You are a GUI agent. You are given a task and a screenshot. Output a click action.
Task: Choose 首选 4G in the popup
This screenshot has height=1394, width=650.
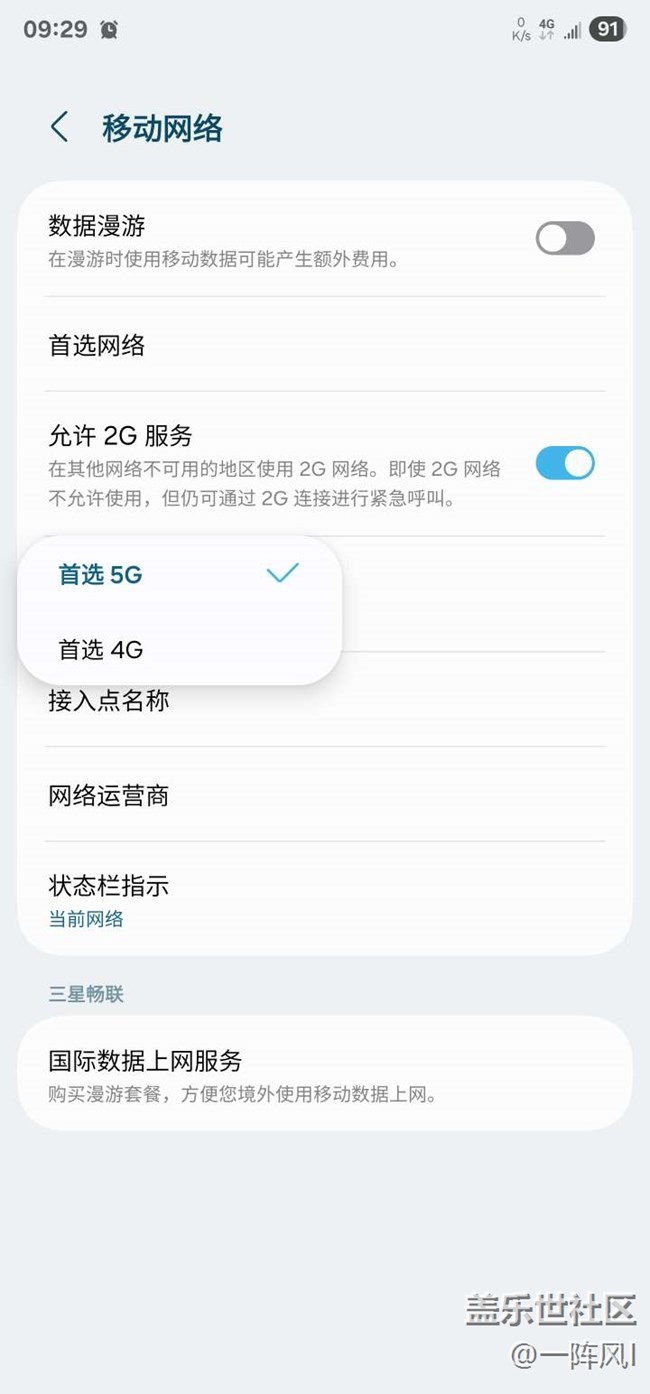click(180, 649)
